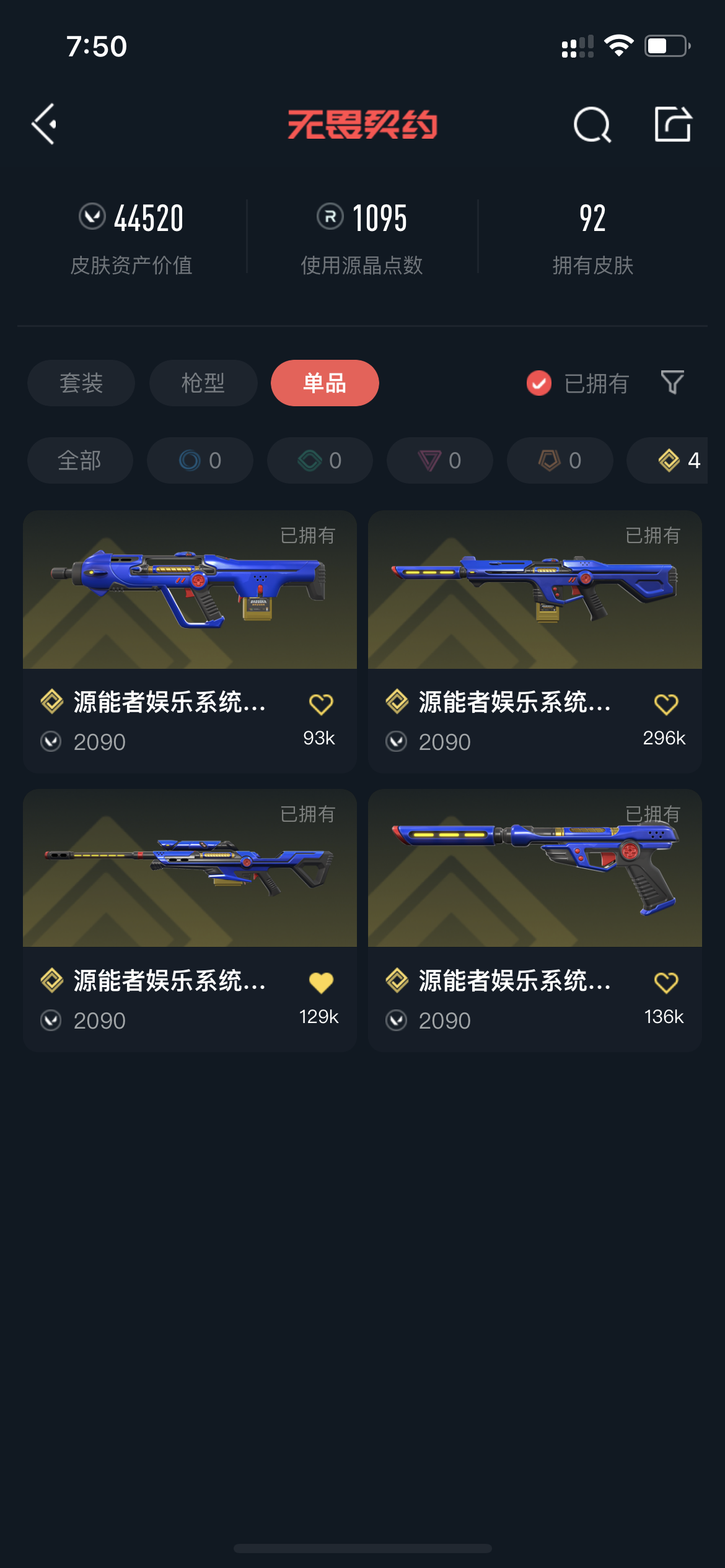Image resolution: width=725 pixels, height=1568 pixels.
Task: Filter by the purple triangle tier chip
Action: click(x=439, y=460)
